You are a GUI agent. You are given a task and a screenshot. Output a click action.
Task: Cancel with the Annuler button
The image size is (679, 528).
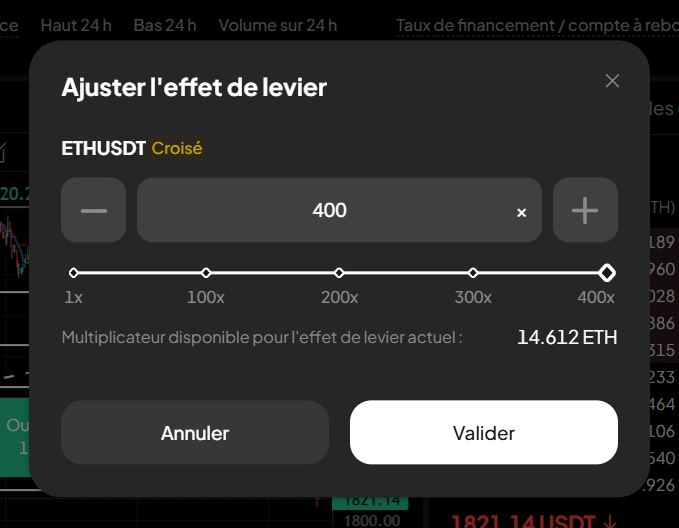coord(195,433)
